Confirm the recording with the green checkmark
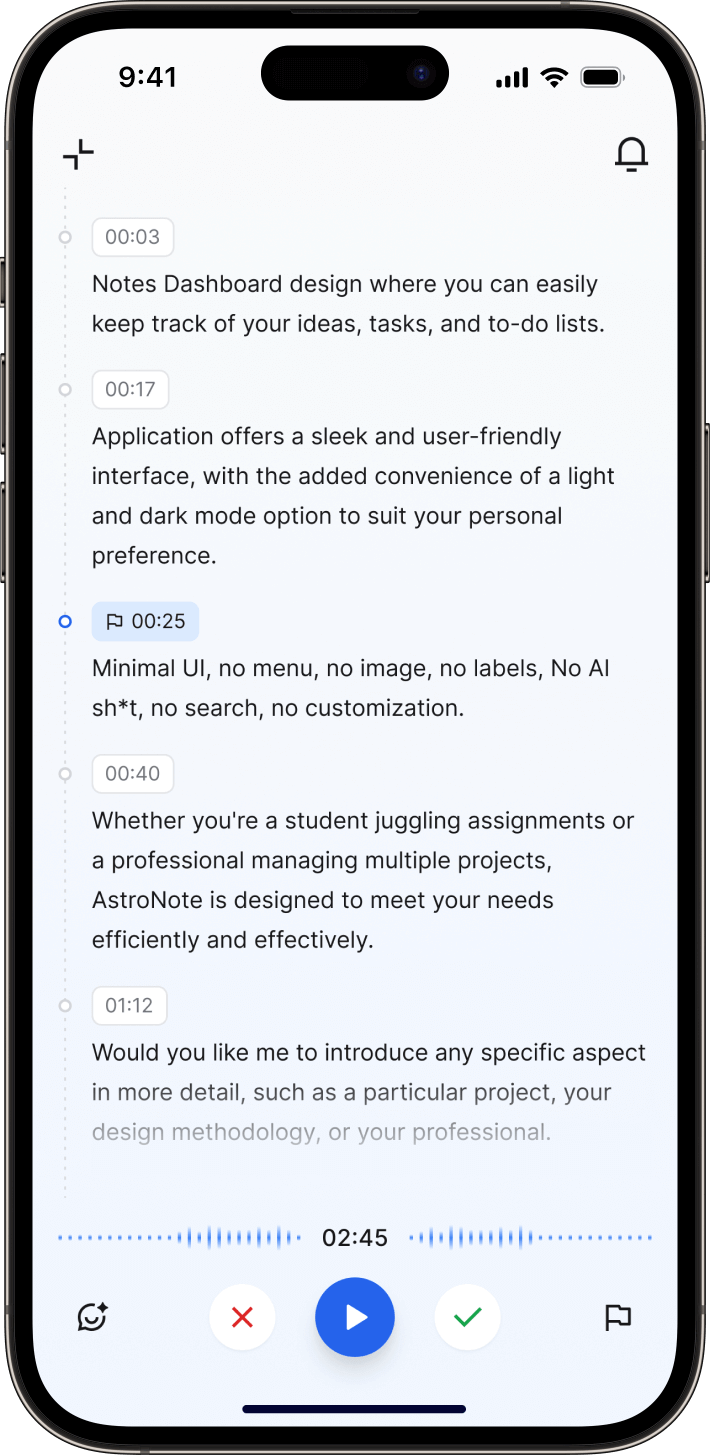Screen dimensions: 710x1455 [x=467, y=1317]
